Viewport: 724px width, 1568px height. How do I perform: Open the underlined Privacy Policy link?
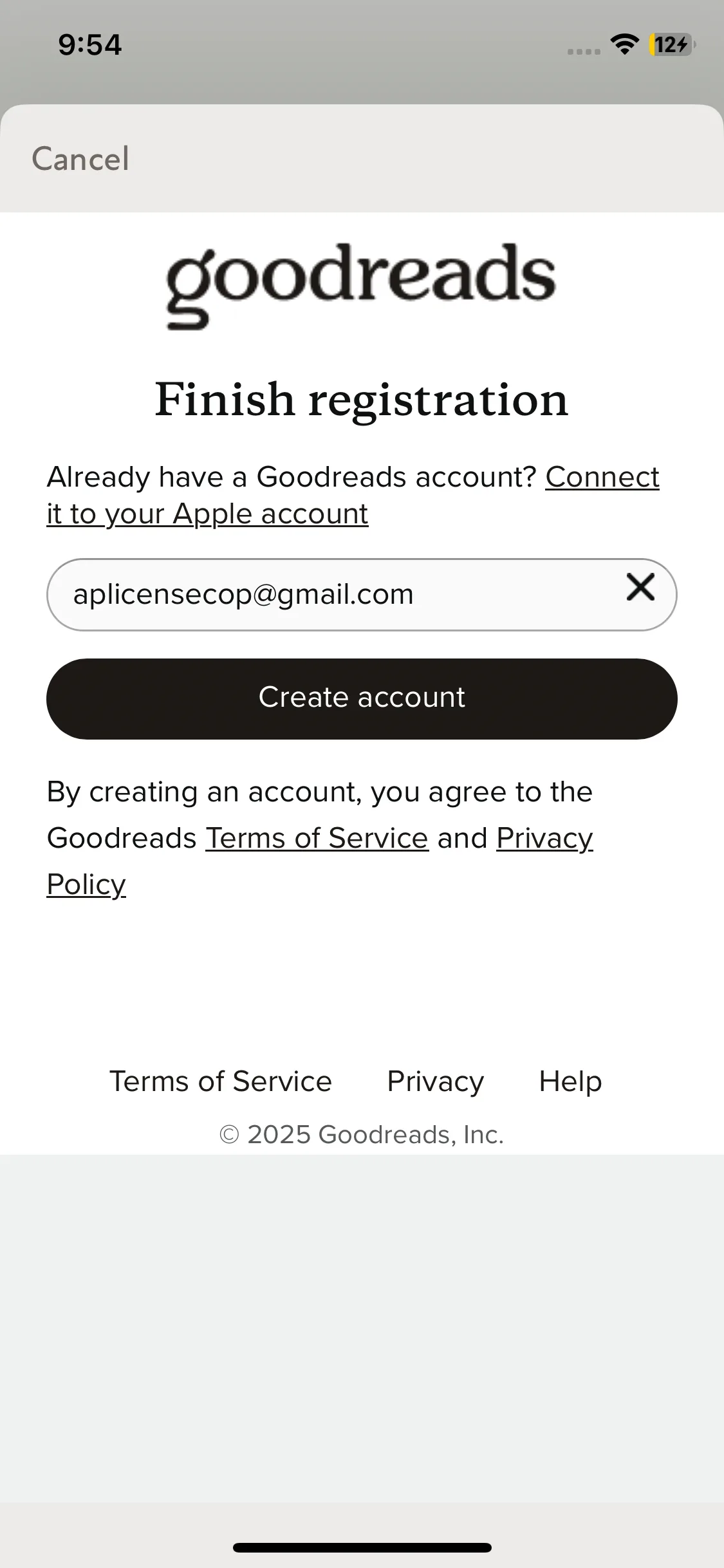click(544, 838)
